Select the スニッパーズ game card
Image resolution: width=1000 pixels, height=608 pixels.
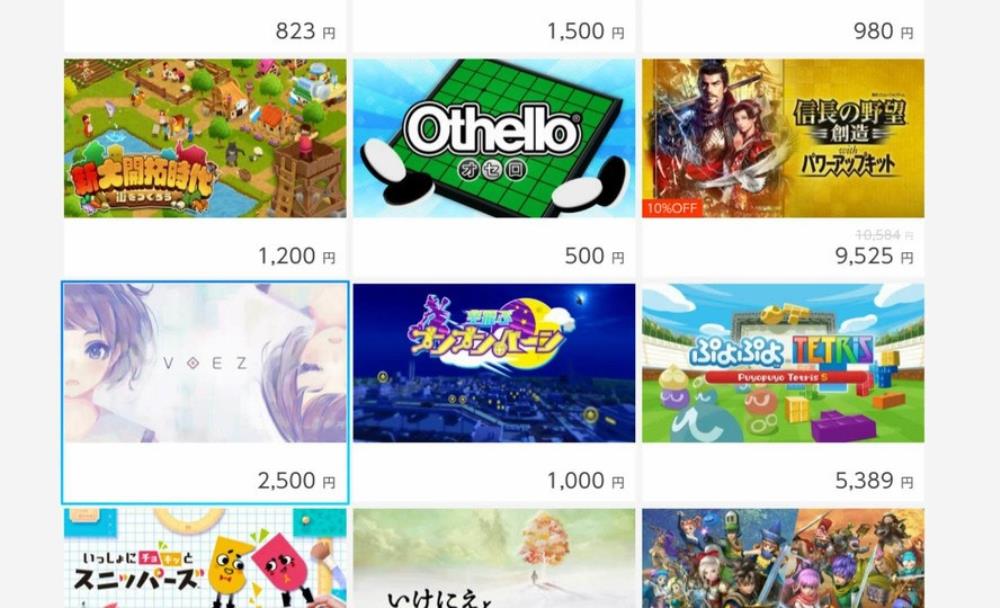point(205,560)
